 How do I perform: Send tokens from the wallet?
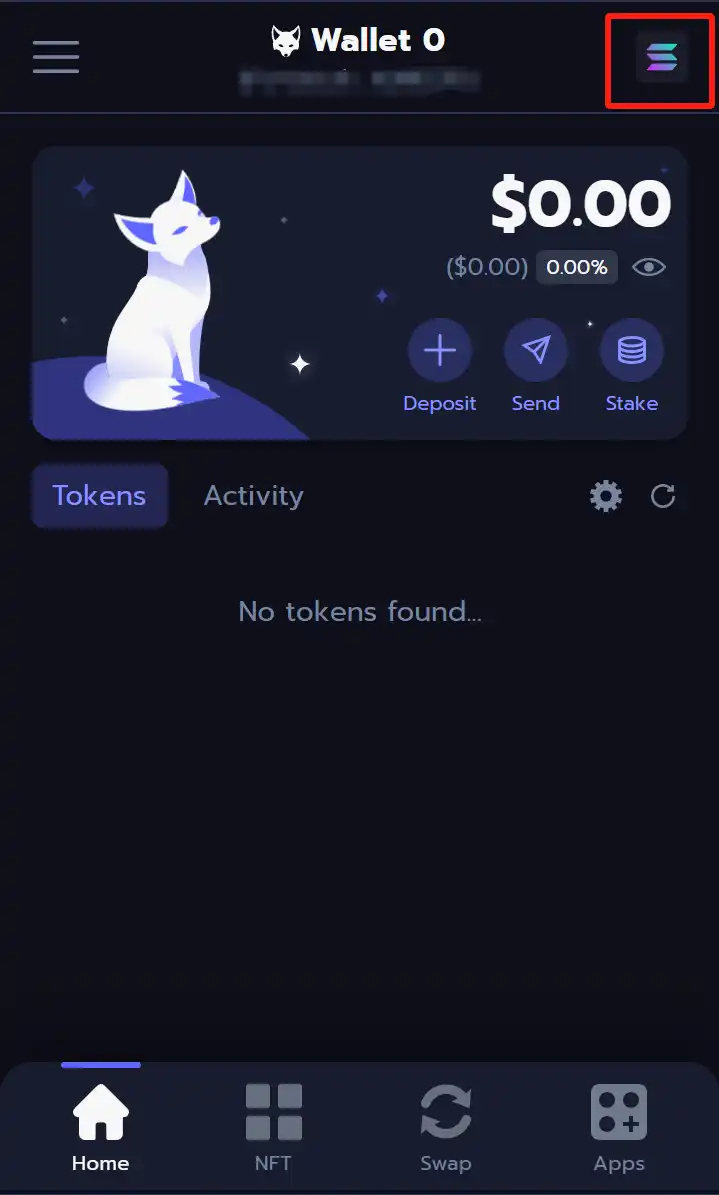coord(536,352)
